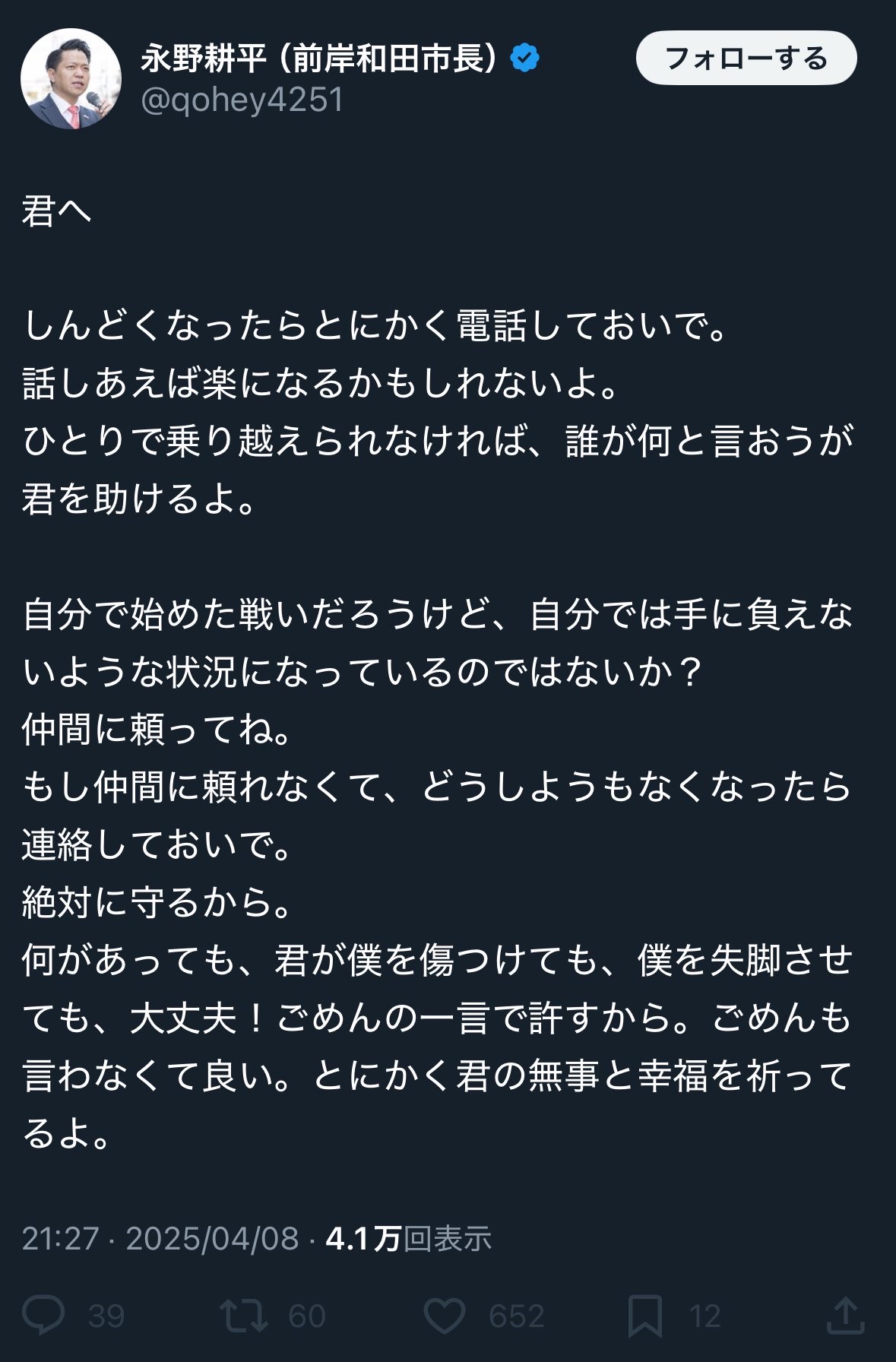Screen dimensions: 896x1362
Task: Repost this tweet
Action: click(243, 1316)
